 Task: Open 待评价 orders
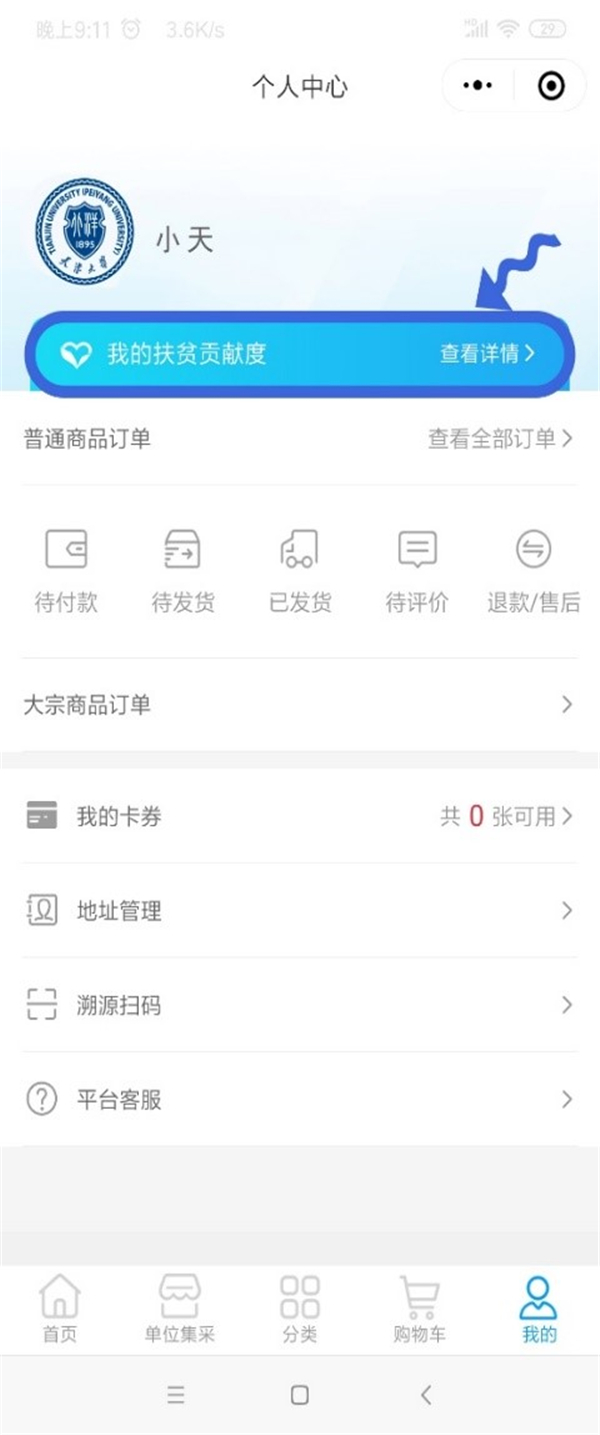click(x=417, y=570)
